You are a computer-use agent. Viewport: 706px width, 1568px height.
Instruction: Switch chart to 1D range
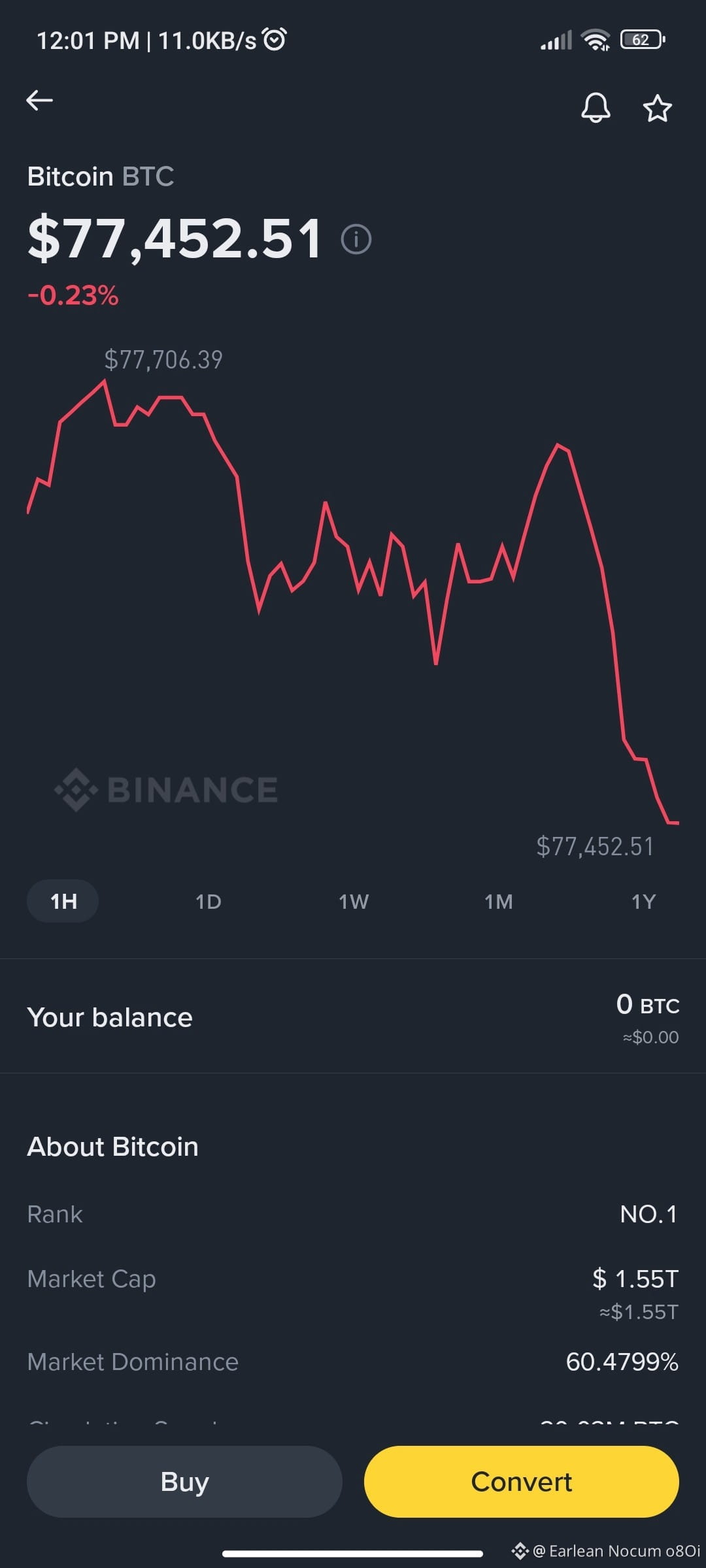tap(209, 902)
